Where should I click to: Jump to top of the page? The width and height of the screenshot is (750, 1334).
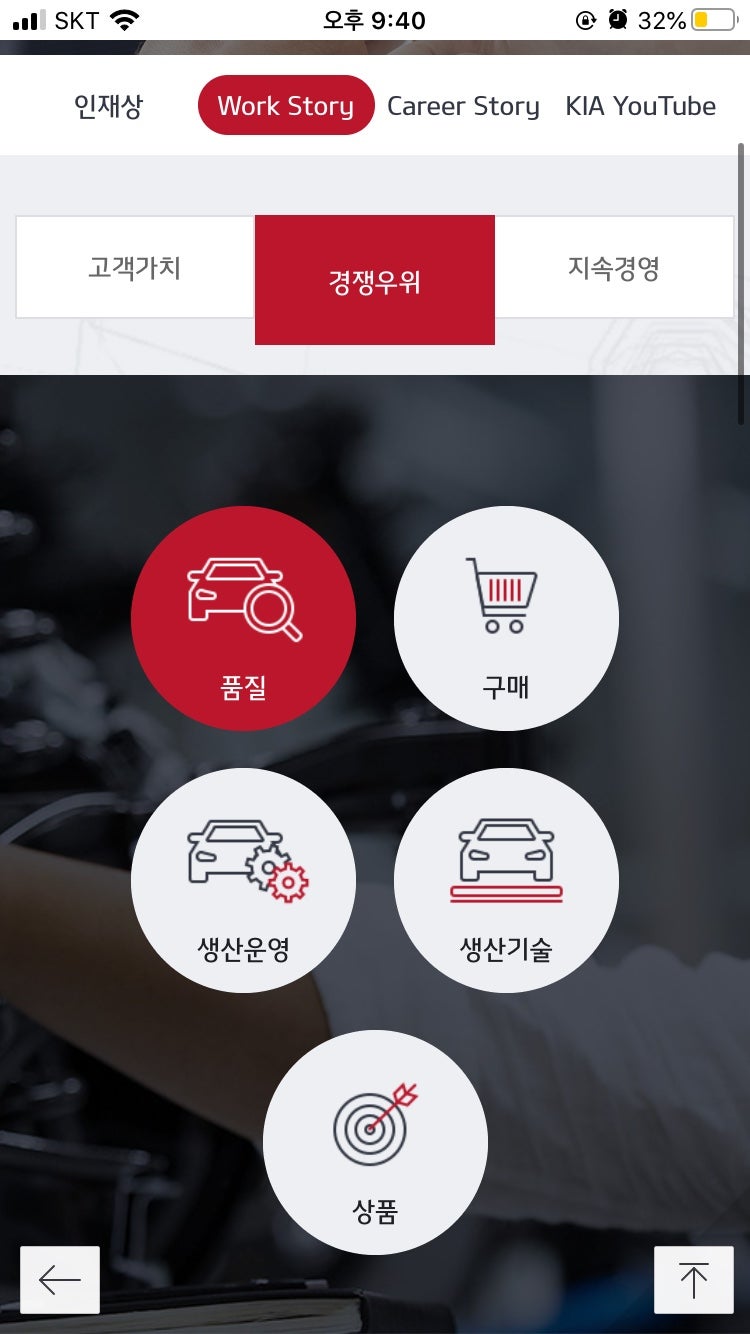pyautogui.click(x=693, y=1279)
